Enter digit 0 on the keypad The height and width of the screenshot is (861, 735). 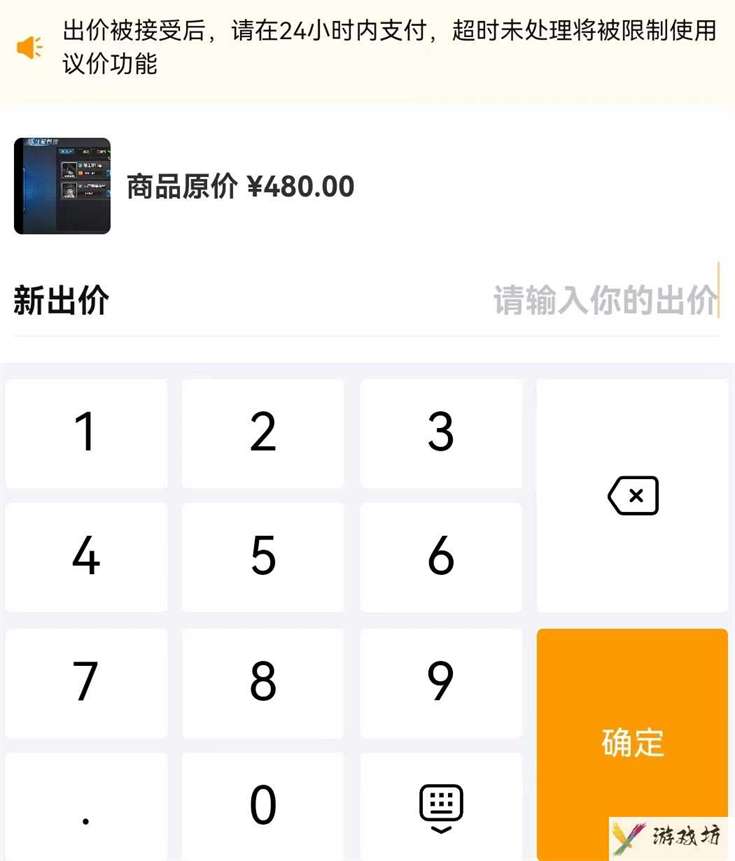pos(263,805)
